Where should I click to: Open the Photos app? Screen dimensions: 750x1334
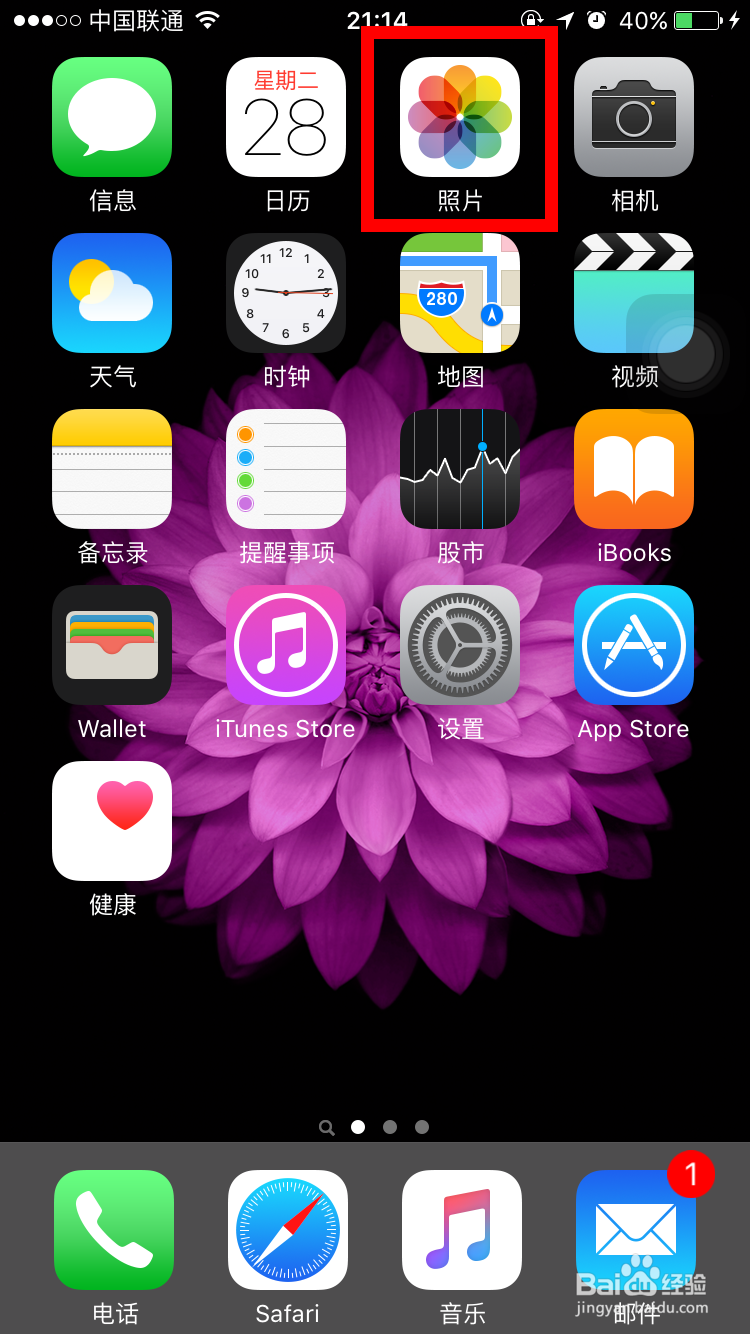459,117
